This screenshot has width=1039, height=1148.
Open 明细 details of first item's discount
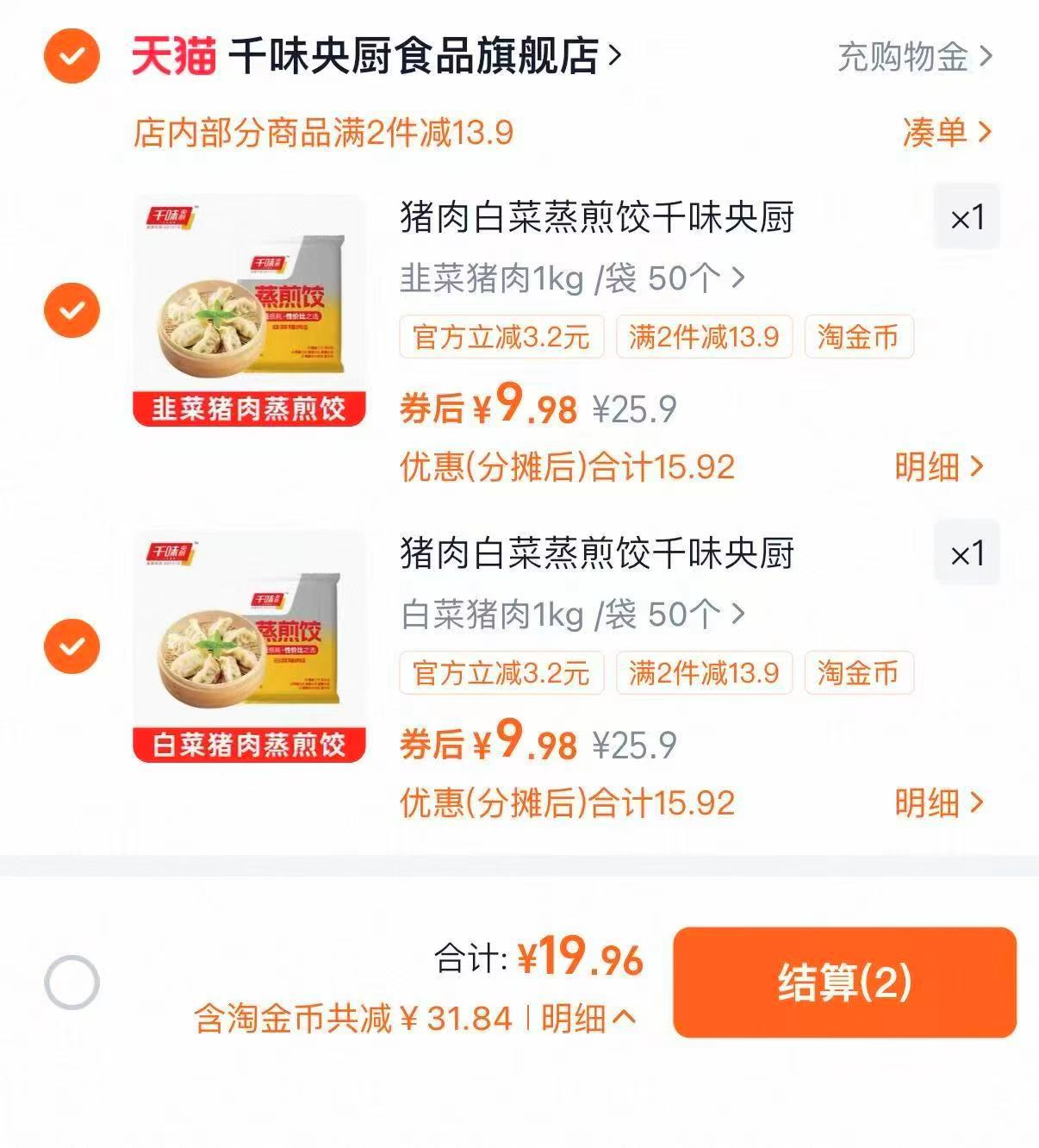pos(939,465)
